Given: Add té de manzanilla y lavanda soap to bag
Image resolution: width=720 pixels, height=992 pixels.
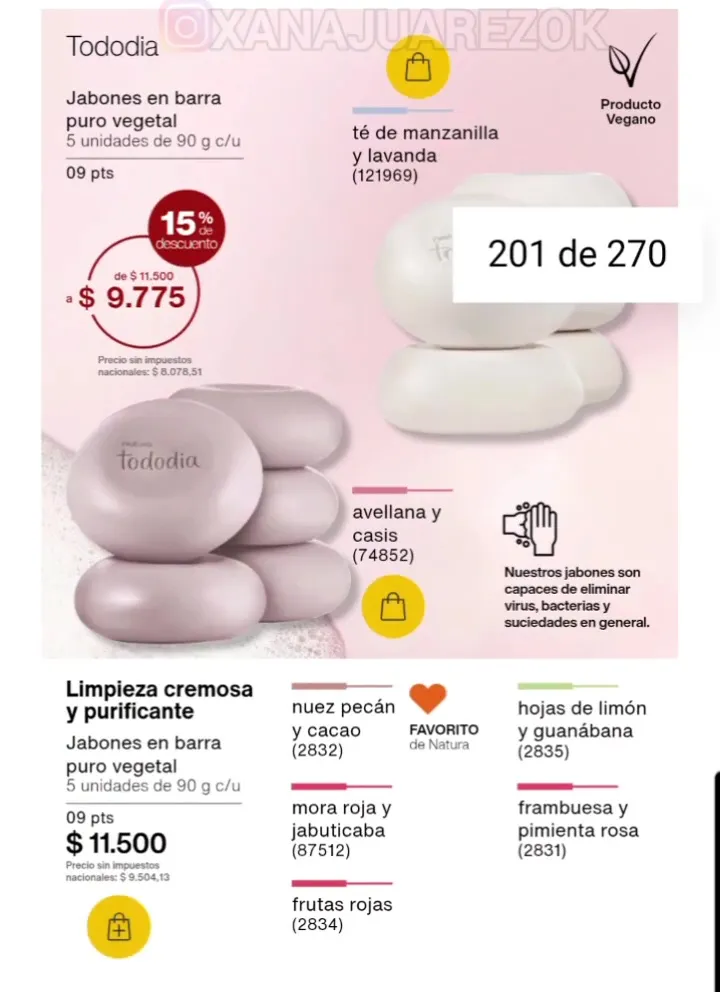Looking at the screenshot, I should point(418,67).
